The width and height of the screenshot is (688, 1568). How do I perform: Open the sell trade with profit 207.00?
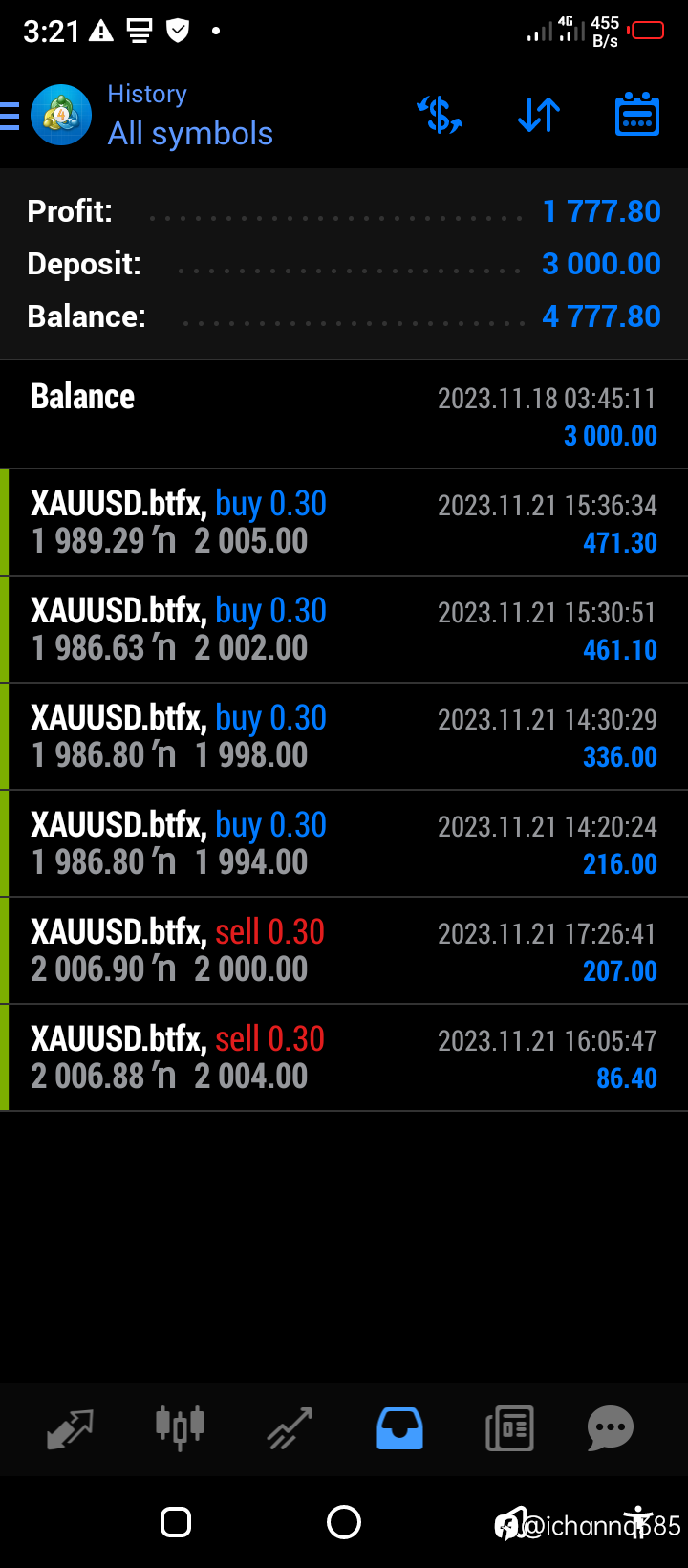pos(344,950)
